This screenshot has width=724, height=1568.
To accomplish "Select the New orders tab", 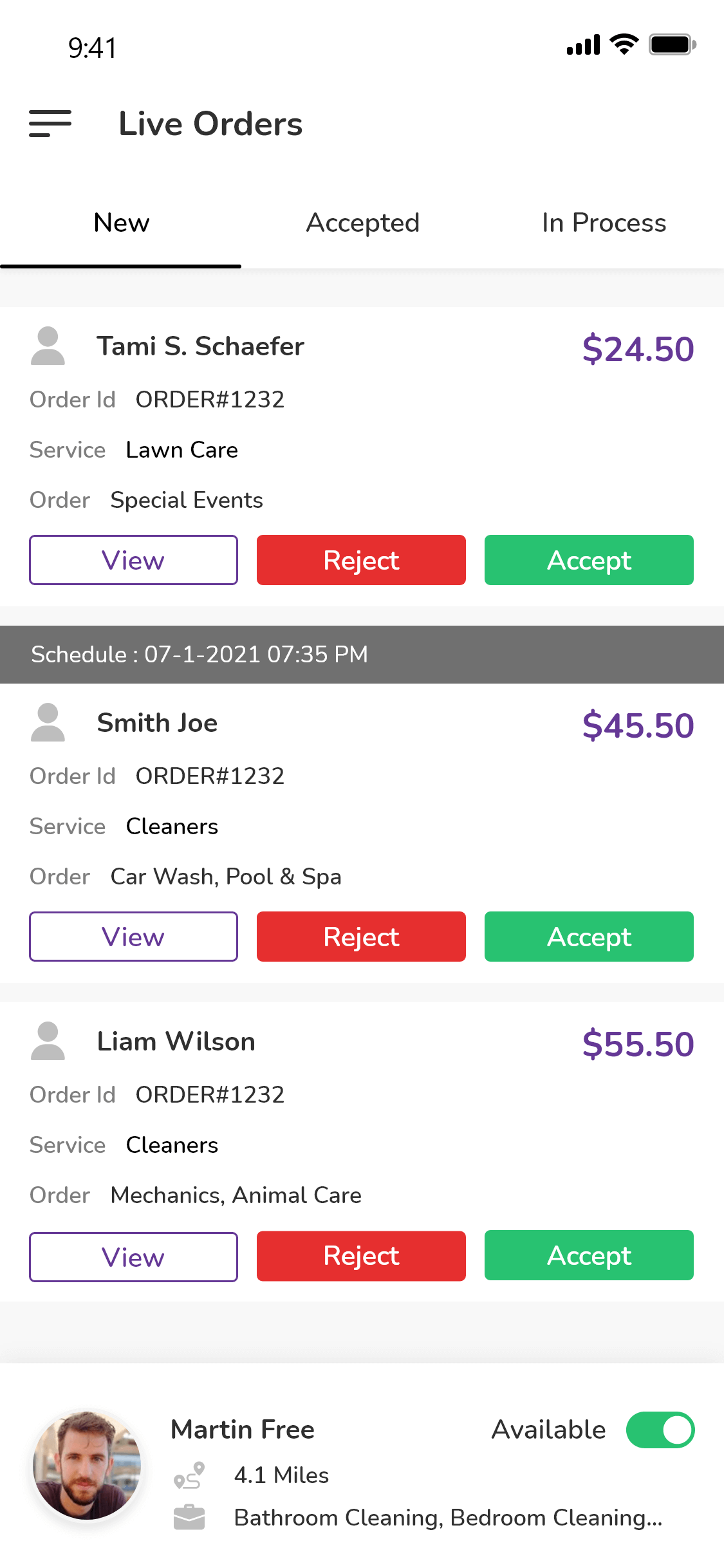I will [x=121, y=223].
